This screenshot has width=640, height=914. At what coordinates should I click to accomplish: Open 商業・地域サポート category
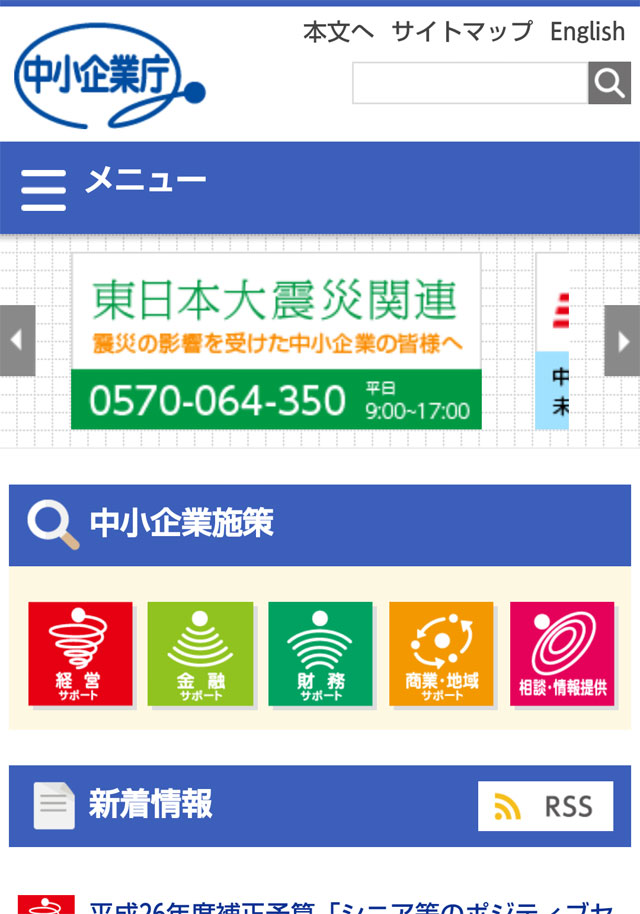[x=441, y=654]
